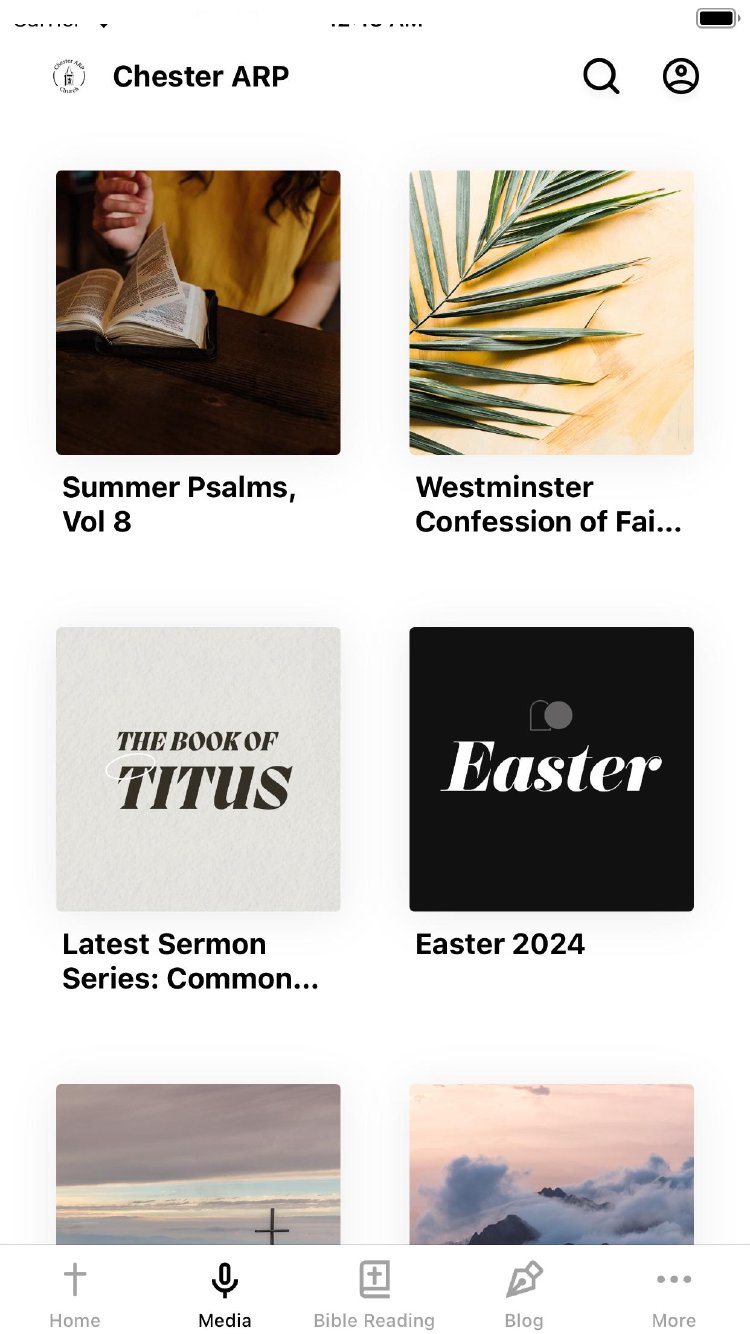The height and width of the screenshot is (1334, 750).
Task: Open the Westminster Confession of Faith series
Action: coord(551,313)
